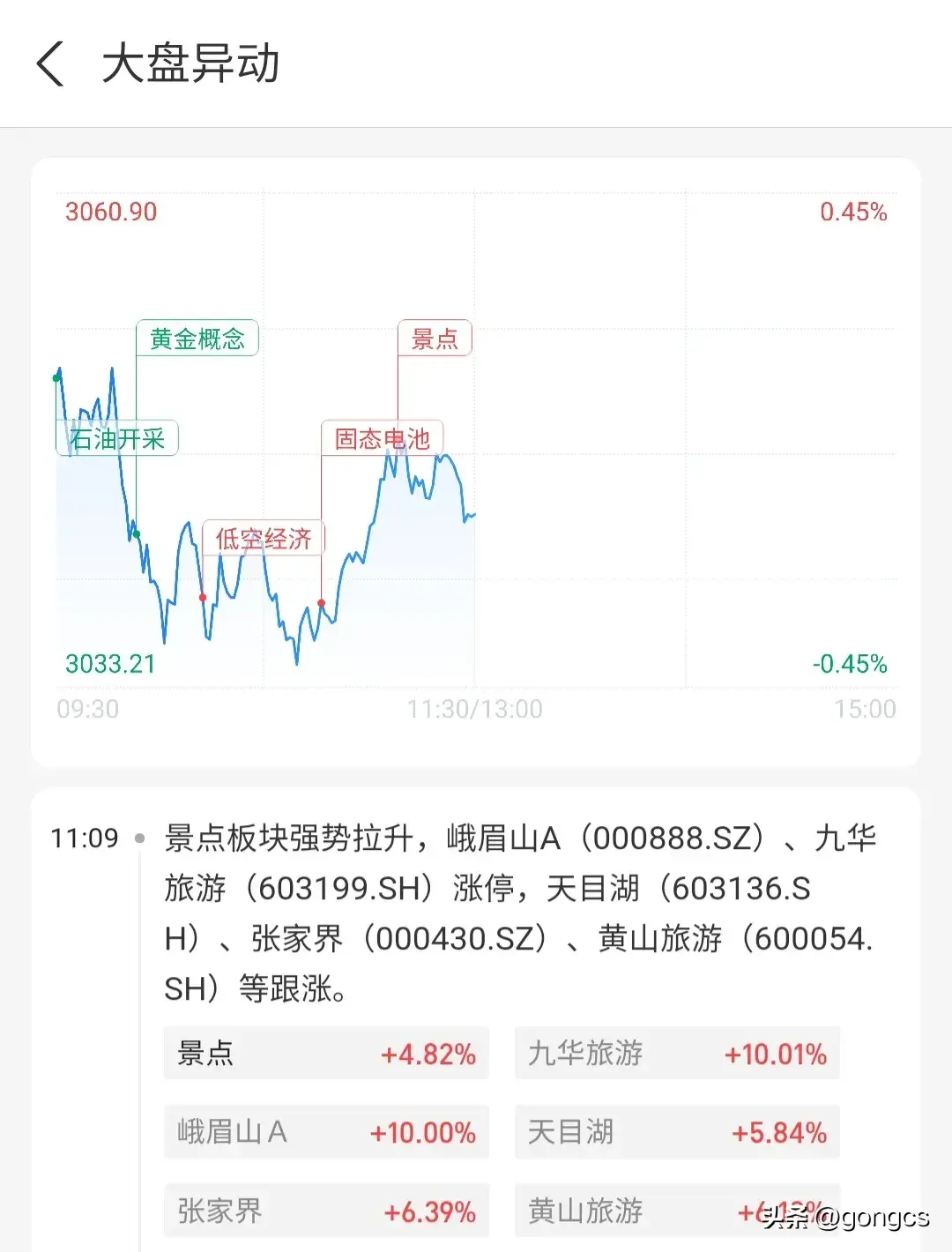Select the 11:09 news timestamp entry
This screenshot has width=952, height=1252.
pyautogui.click(x=84, y=838)
